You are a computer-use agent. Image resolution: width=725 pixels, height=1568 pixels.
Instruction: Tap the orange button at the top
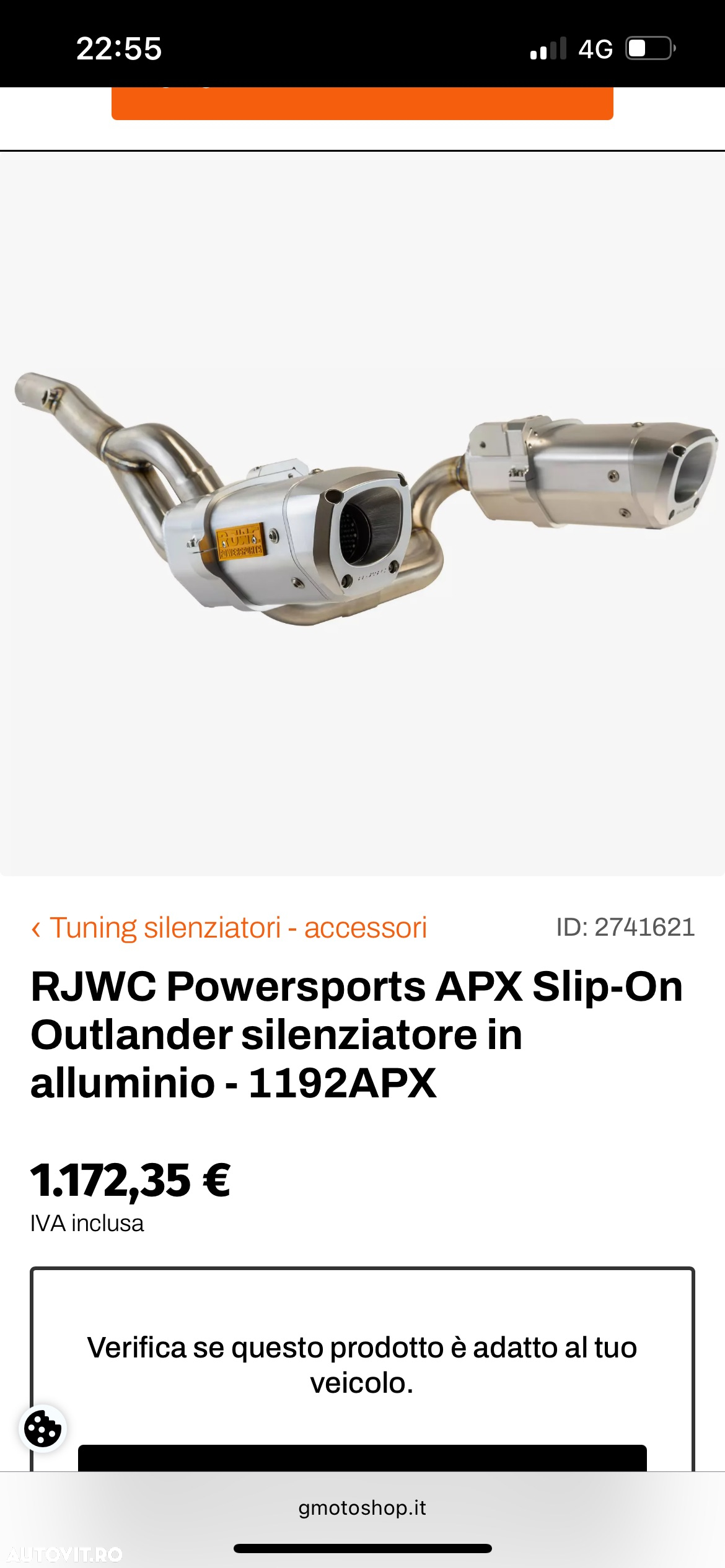(362, 103)
